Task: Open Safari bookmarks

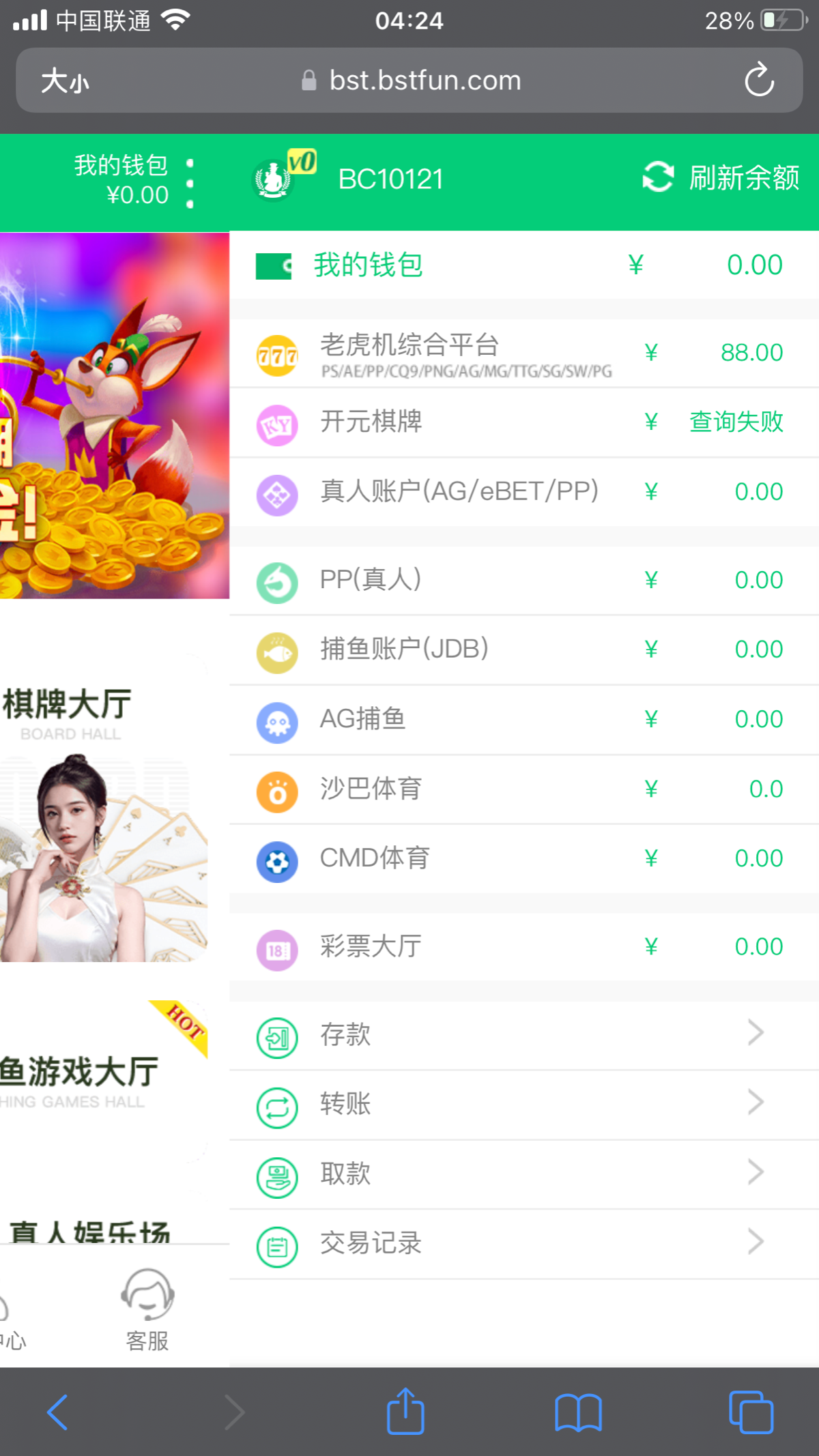Action: point(578,1412)
